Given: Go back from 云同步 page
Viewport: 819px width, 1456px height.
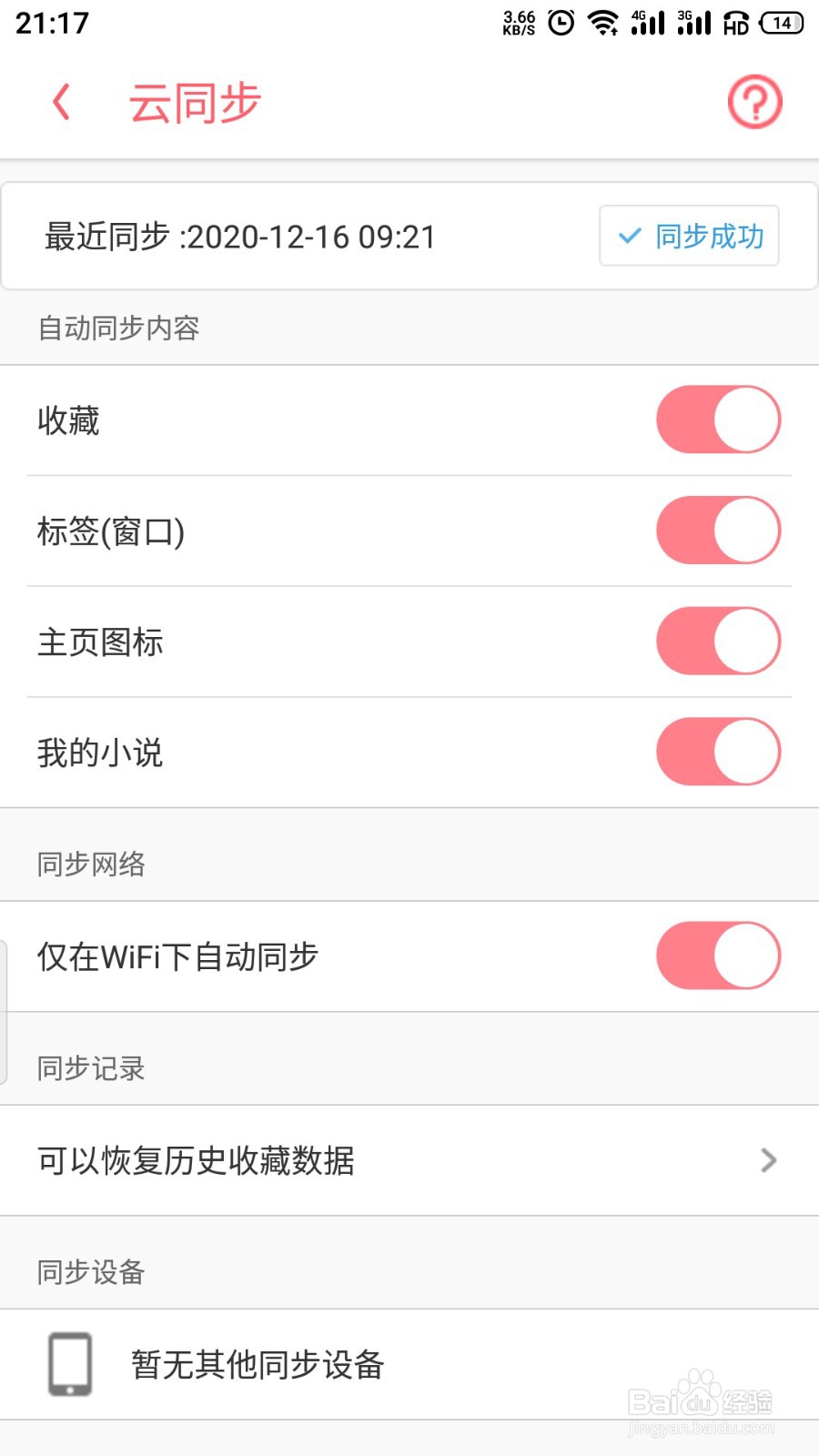Looking at the screenshot, I should click(62, 102).
